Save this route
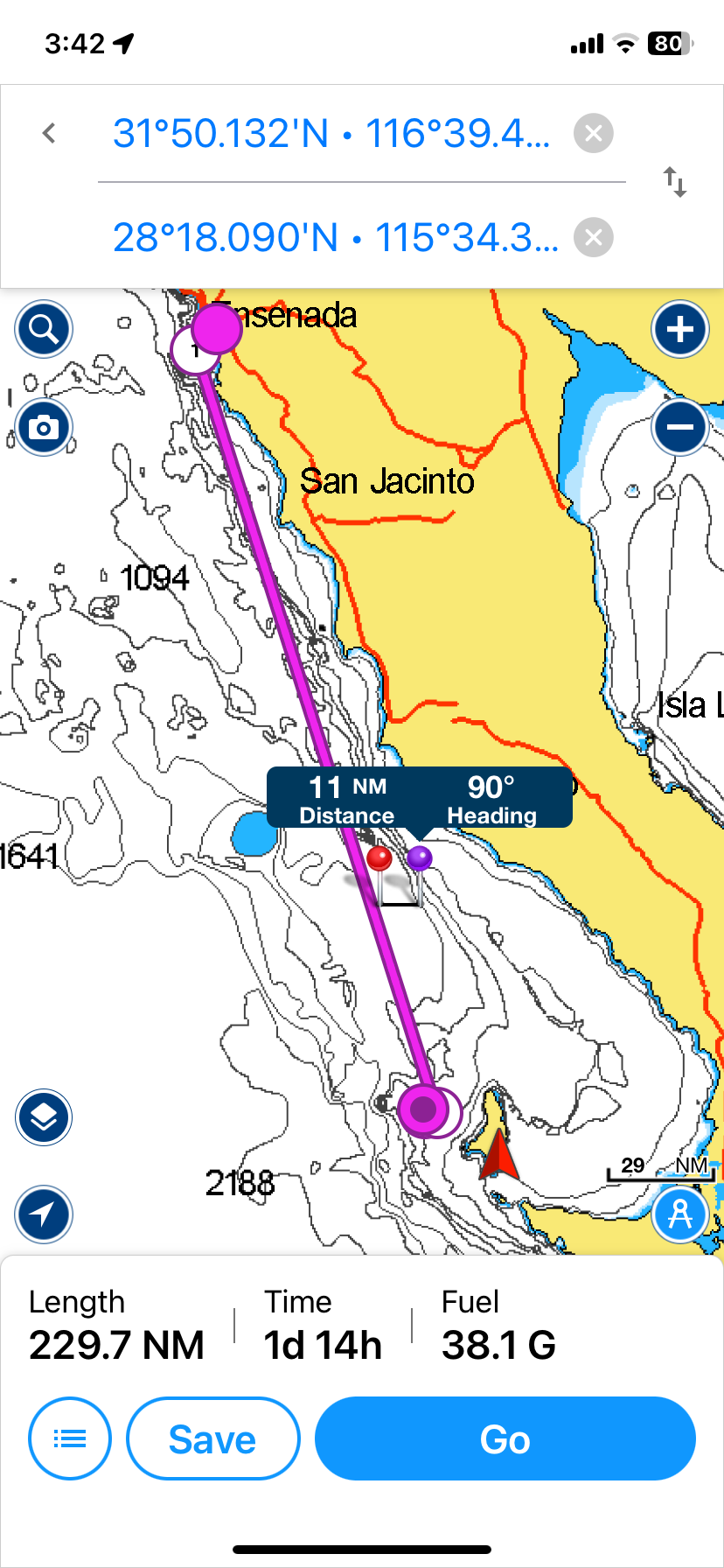 (x=213, y=1438)
